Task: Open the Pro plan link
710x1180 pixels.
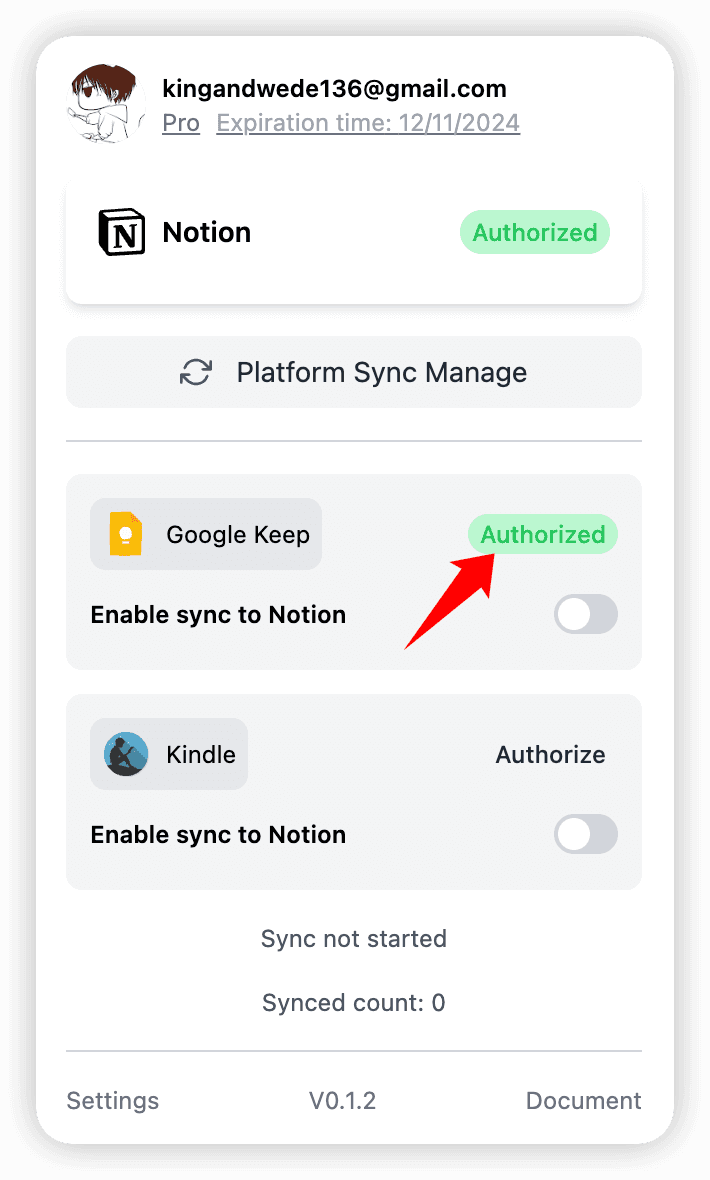Action: (181, 123)
